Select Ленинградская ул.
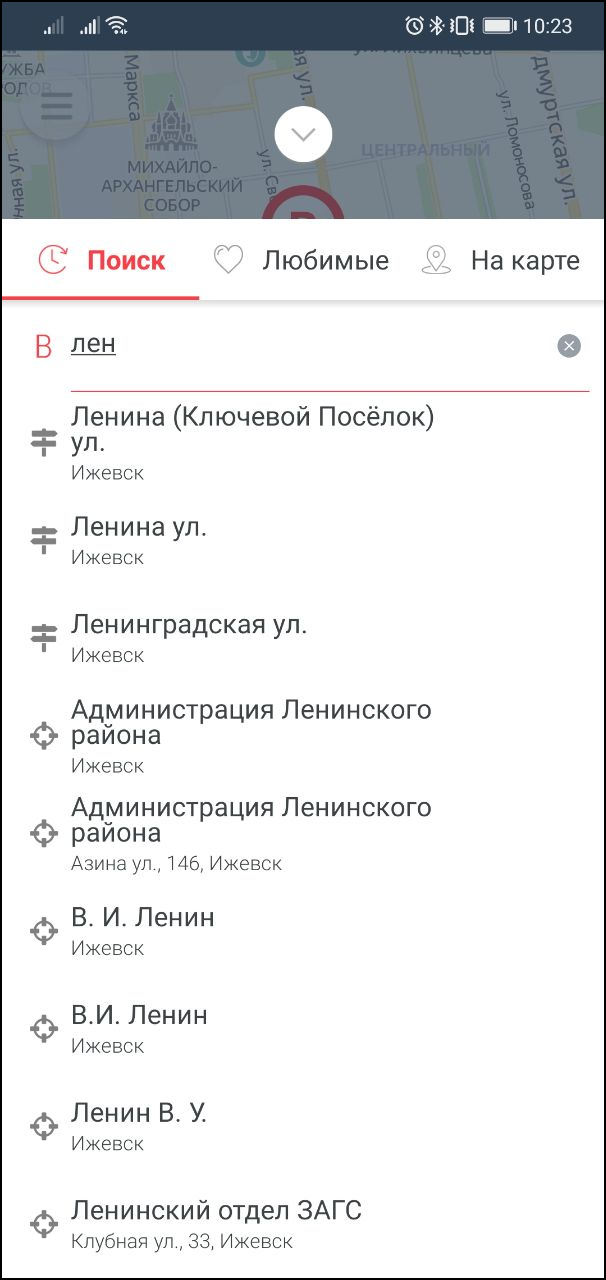This screenshot has height=1280, width=606. coord(303,638)
